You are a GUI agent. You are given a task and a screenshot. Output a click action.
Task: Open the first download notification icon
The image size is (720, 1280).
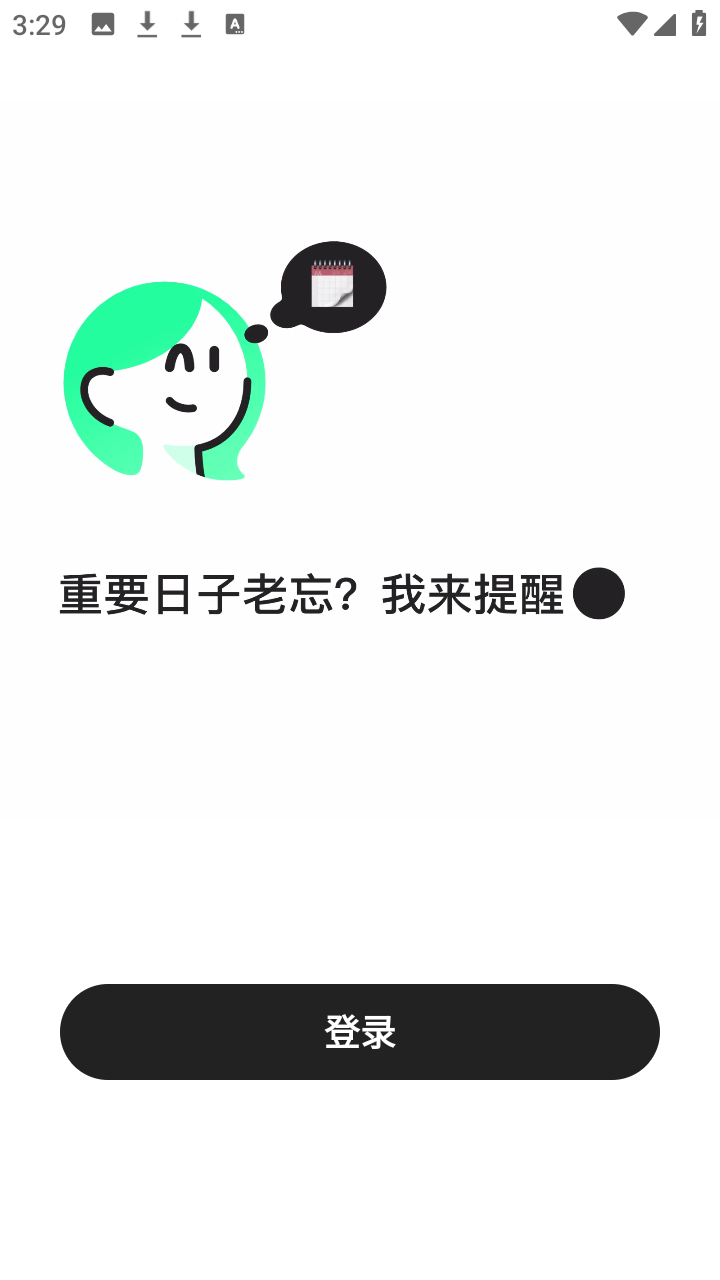(x=146, y=24)
